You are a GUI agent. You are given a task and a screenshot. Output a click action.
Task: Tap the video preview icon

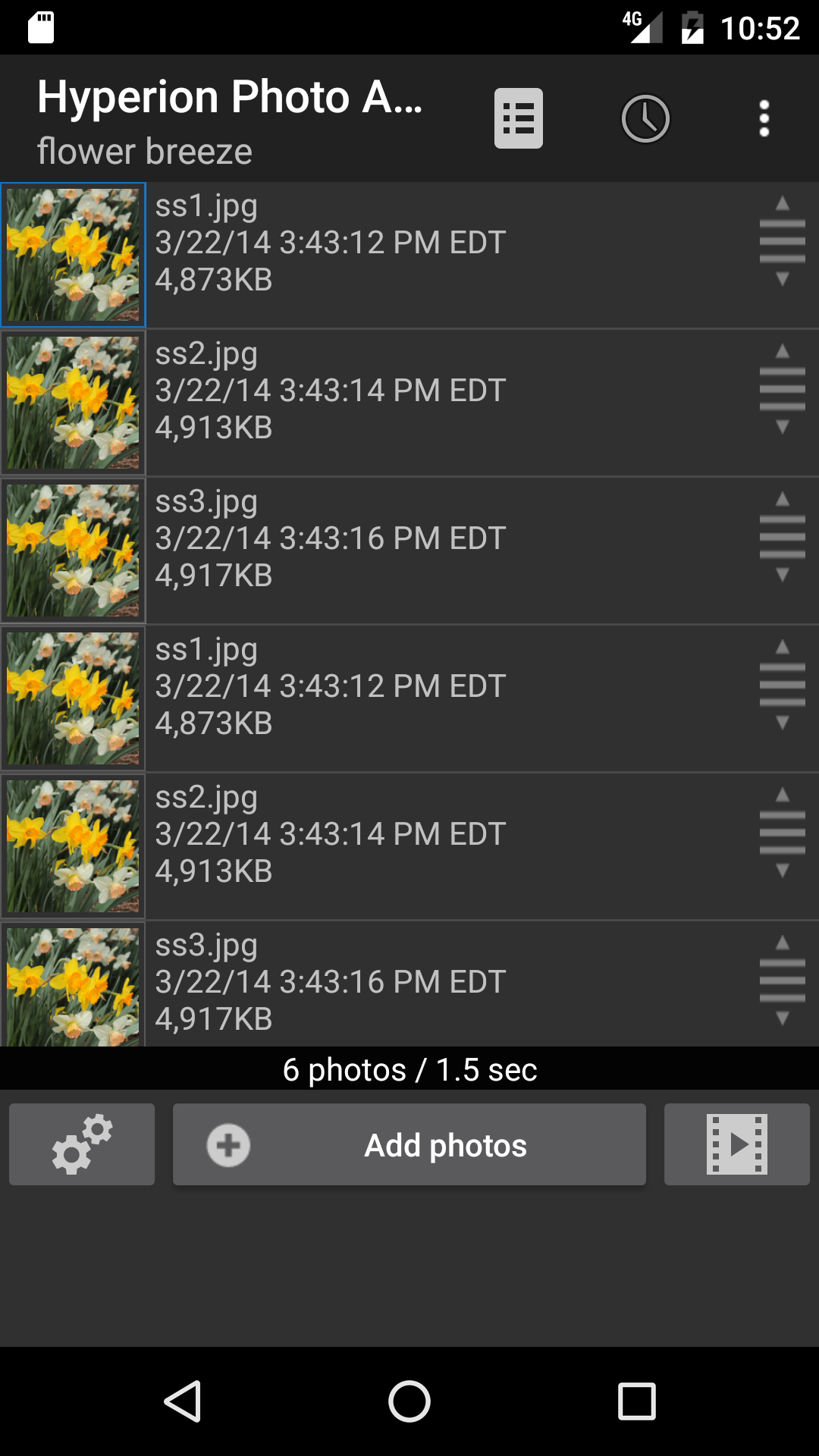point(736,1144)
